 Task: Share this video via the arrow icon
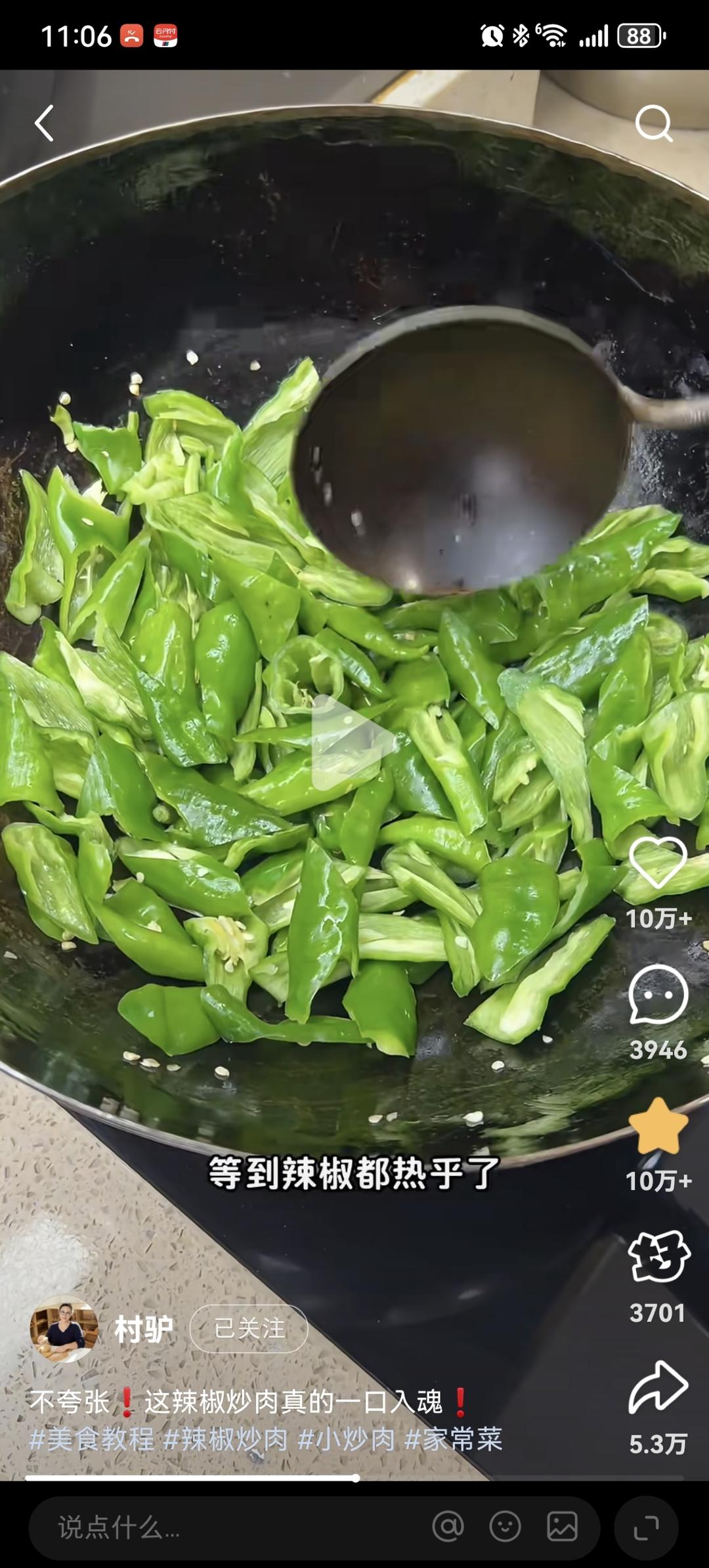pyautogui.click(x=658, y=1387)
